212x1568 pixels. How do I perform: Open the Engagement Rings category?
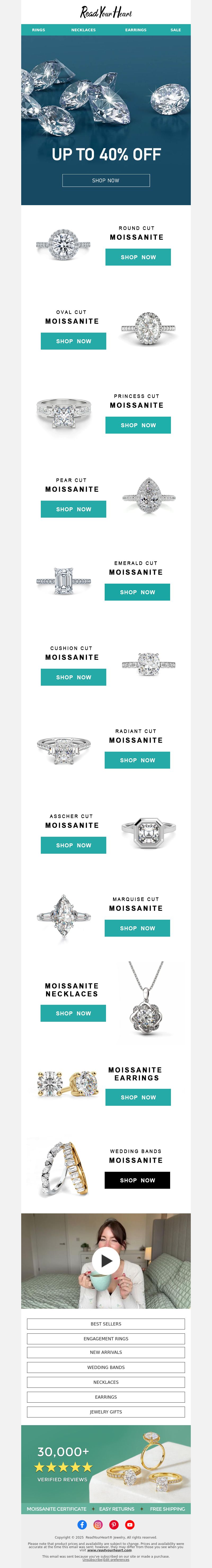pyautogui.click(x=106, y=1338)
